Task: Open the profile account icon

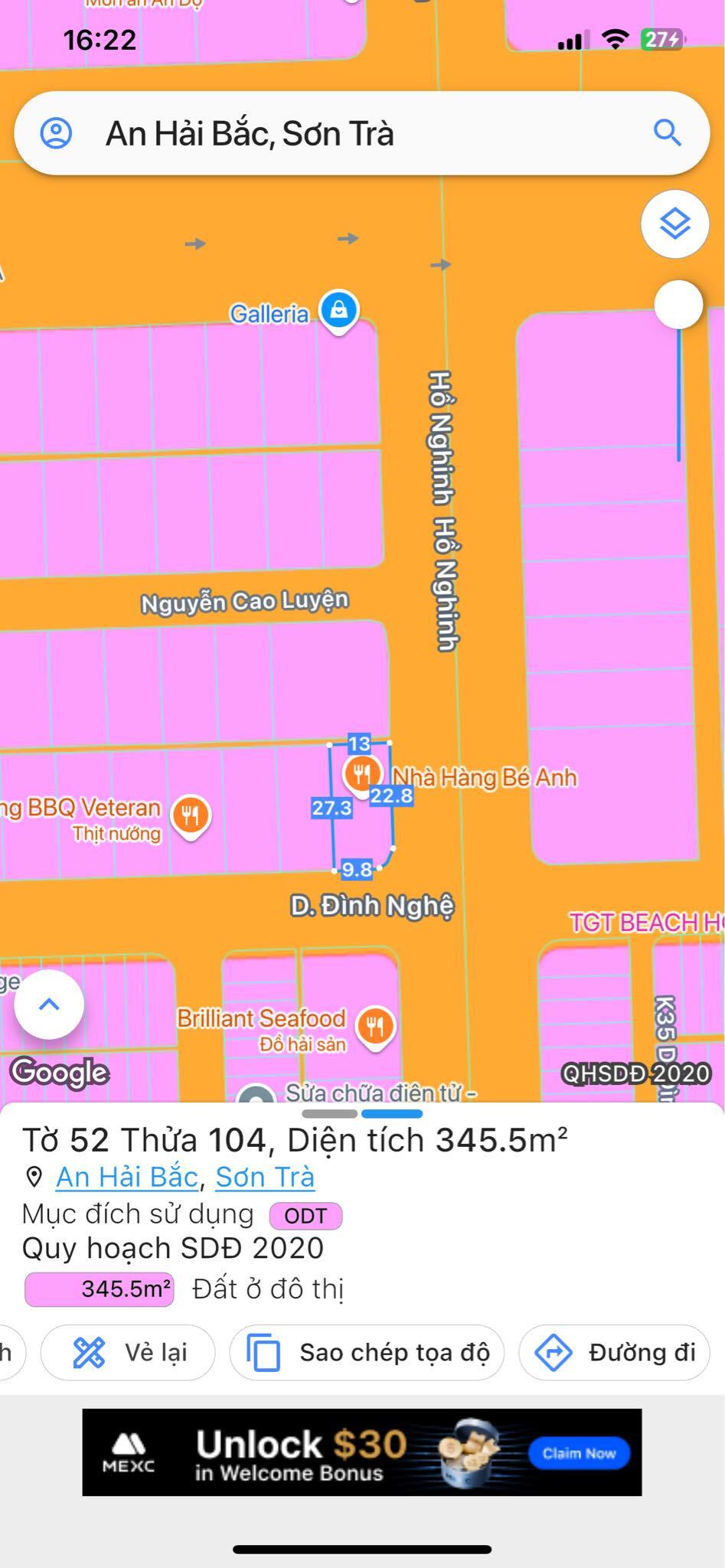Action: point(56,133)
